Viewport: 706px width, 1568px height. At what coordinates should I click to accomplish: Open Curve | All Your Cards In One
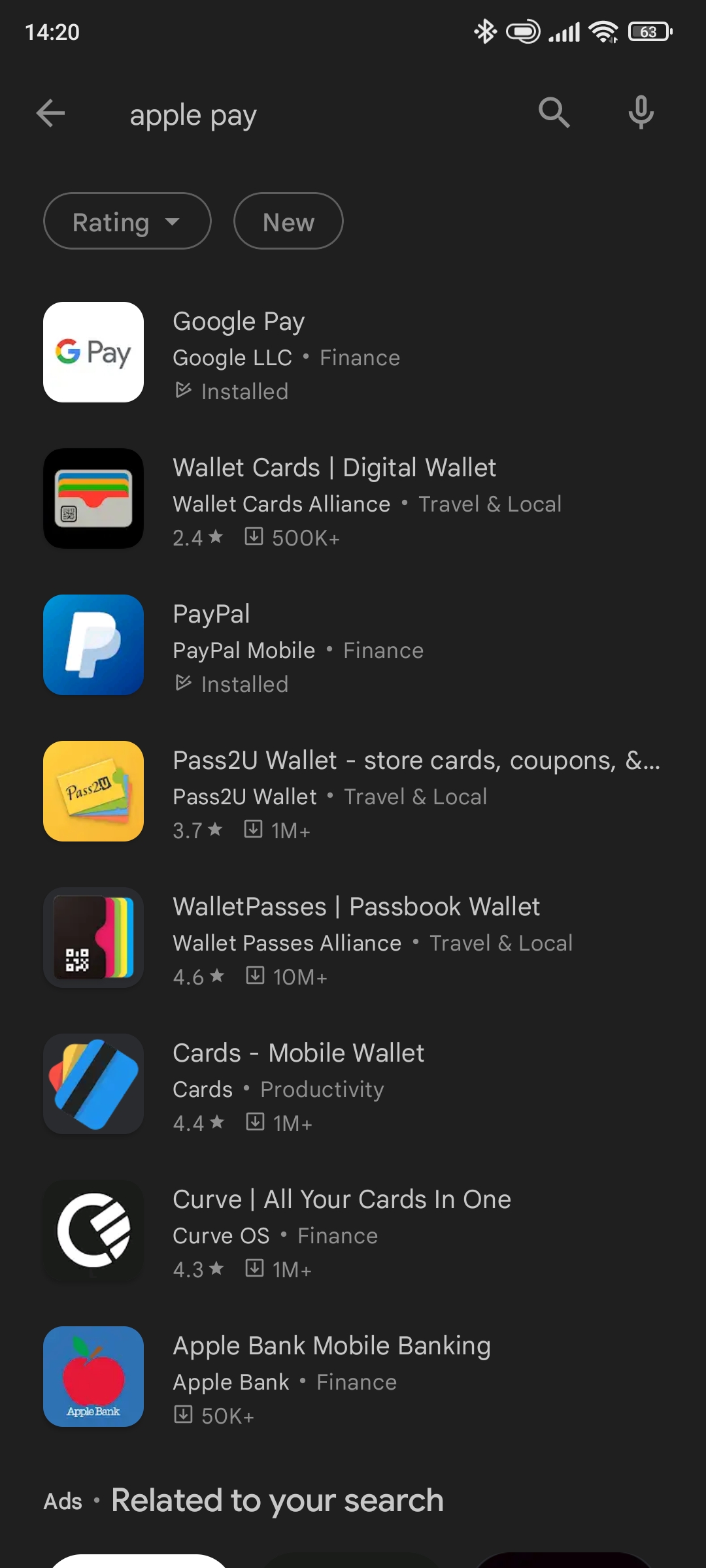click(x=353, y=1231)
